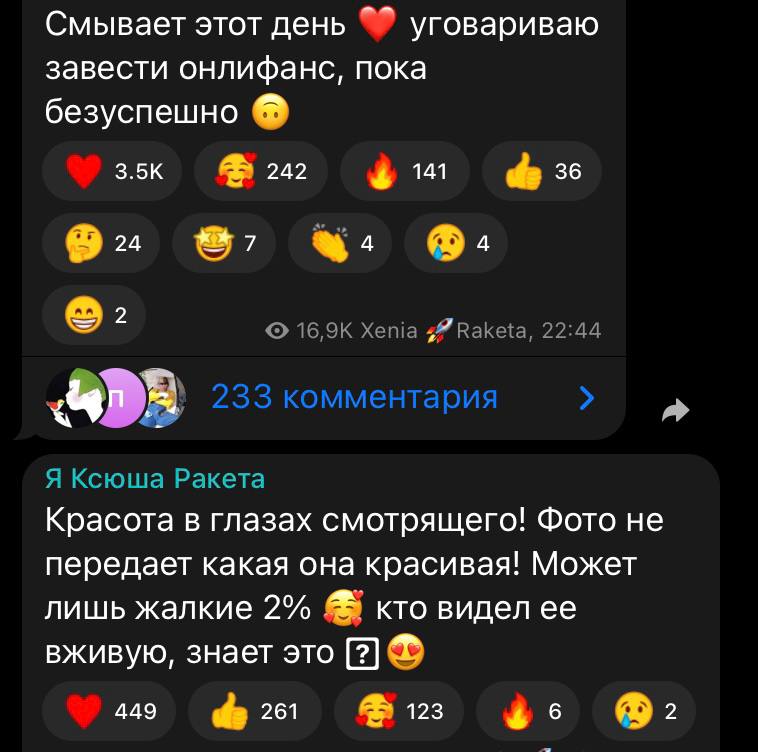The height and width of the screenshot is (752, 758).
Task: Share the post with the forward arrow
Action: pyautogui.click(x=677, y=410)
